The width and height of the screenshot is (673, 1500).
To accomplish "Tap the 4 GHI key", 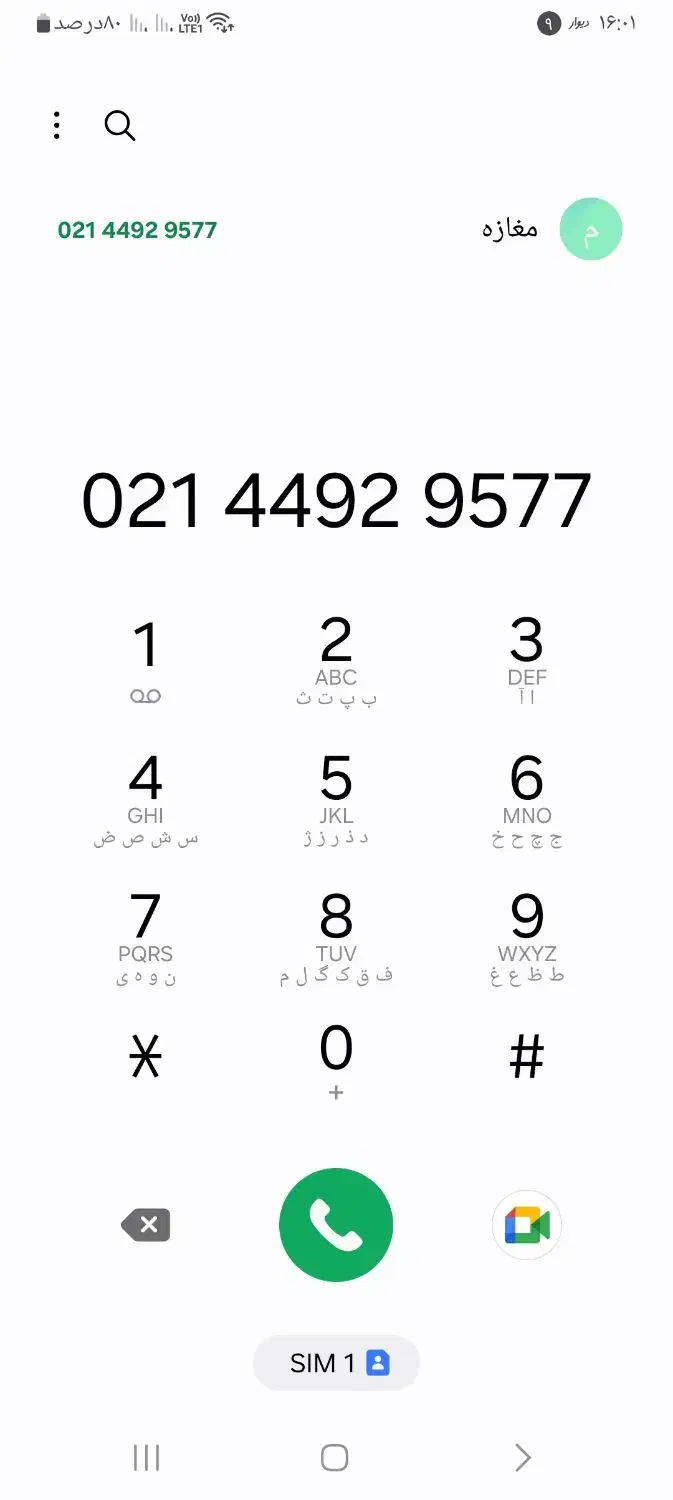I will 146,799.
